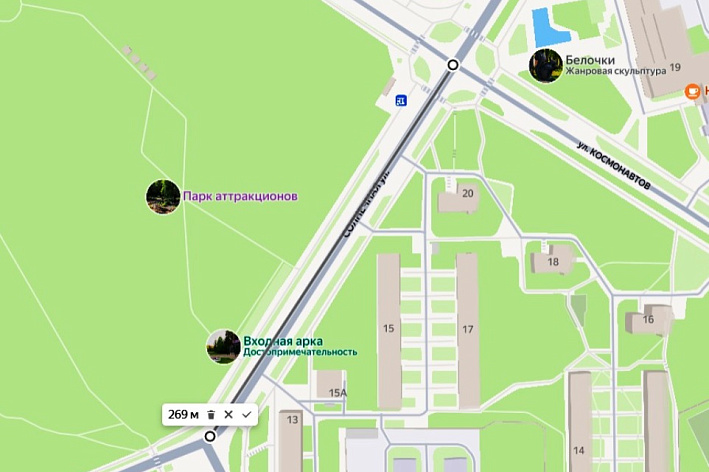
Task: Select the ruler start point at the intersection
Action: (453, 65)
